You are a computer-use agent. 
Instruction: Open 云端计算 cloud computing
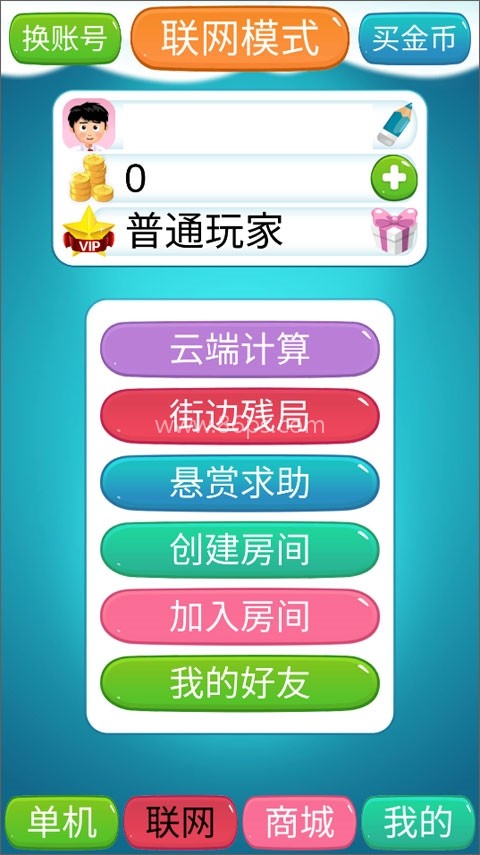pos(240,349)
